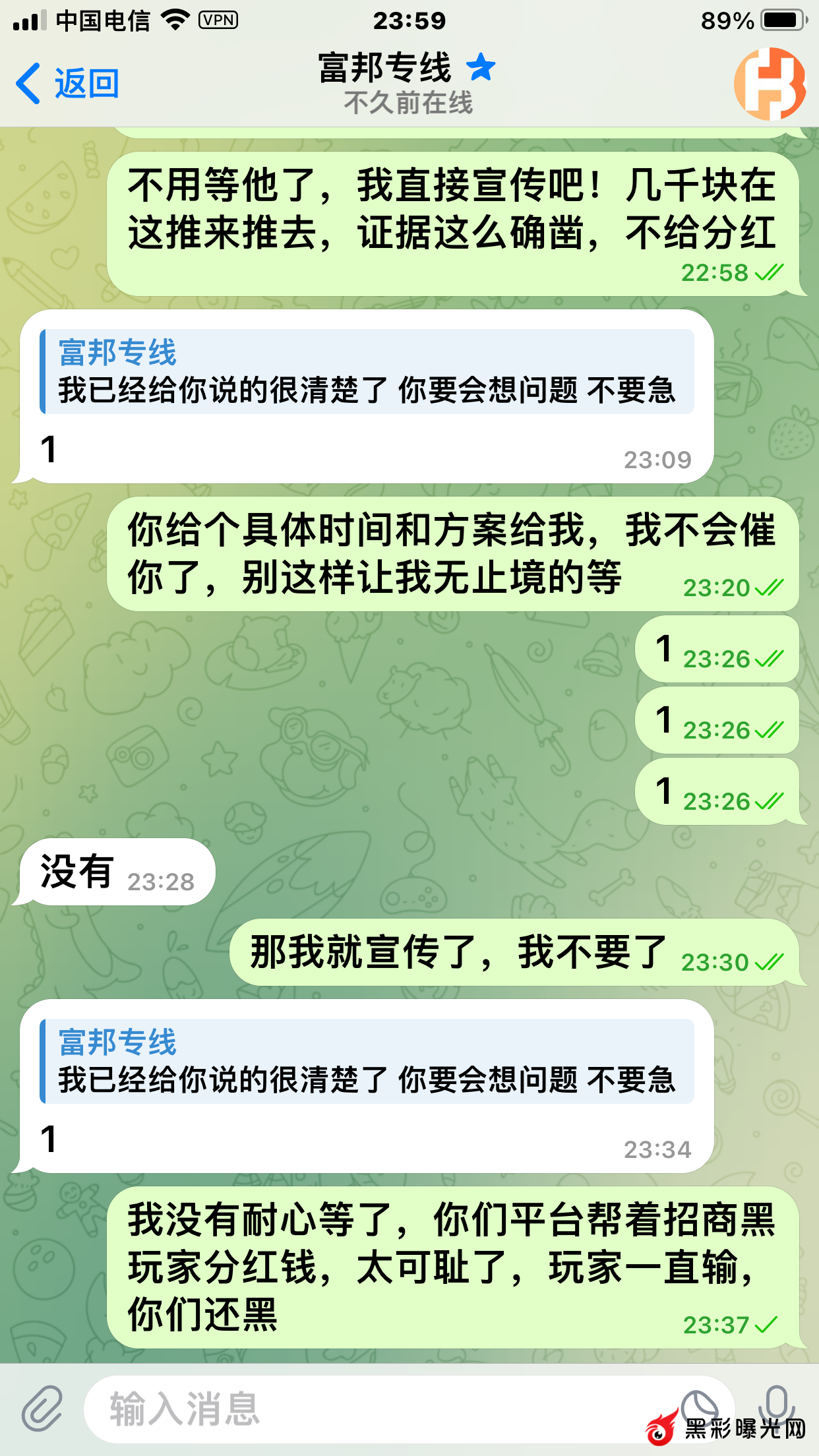Tap the attachment paperclip icon
819x1456 pixels.
pyautogui.click(x=42, y=1409)
